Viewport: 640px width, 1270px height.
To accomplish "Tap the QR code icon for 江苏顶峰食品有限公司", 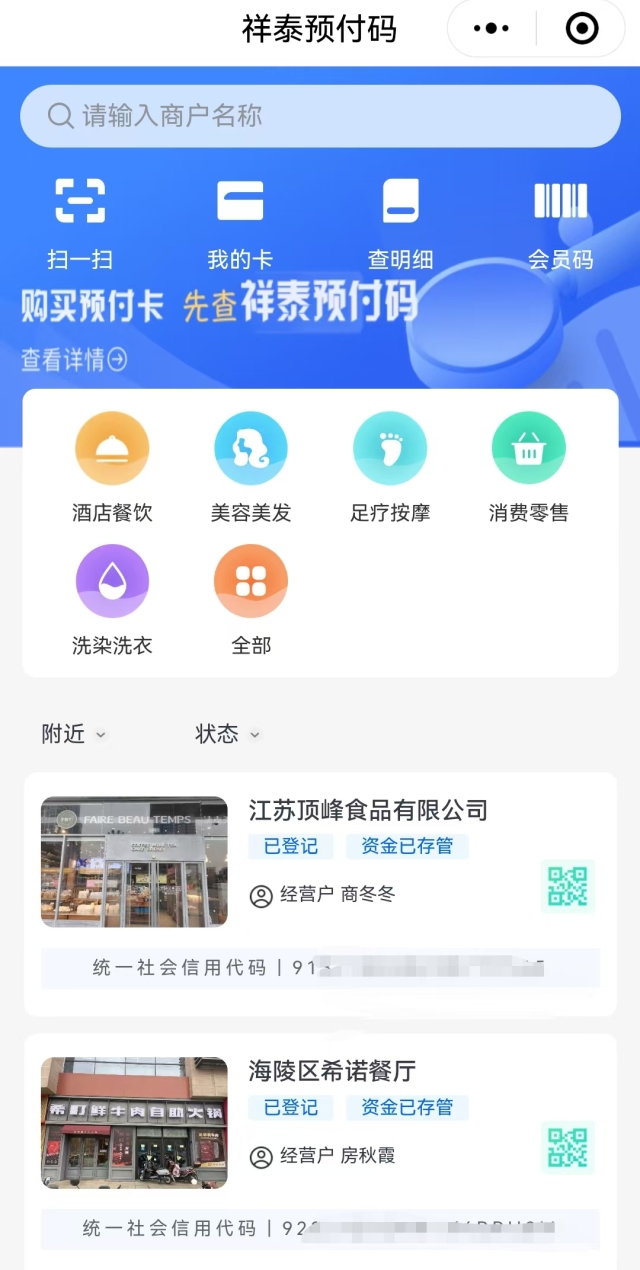I will tap(567, 886).
